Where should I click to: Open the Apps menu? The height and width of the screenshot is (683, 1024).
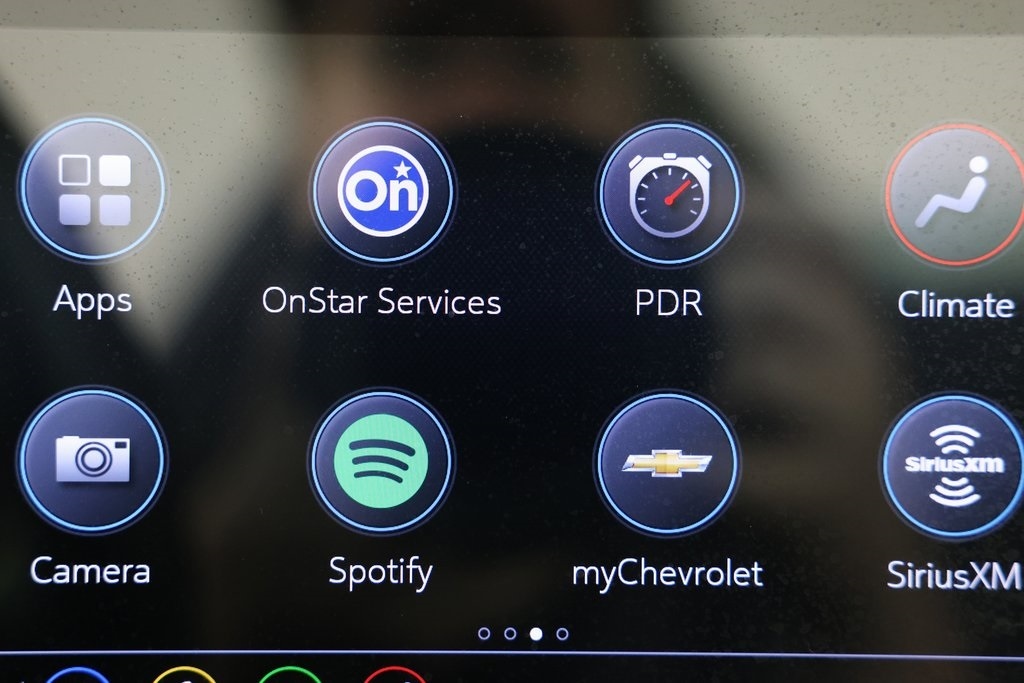click(x=92, y=190)
